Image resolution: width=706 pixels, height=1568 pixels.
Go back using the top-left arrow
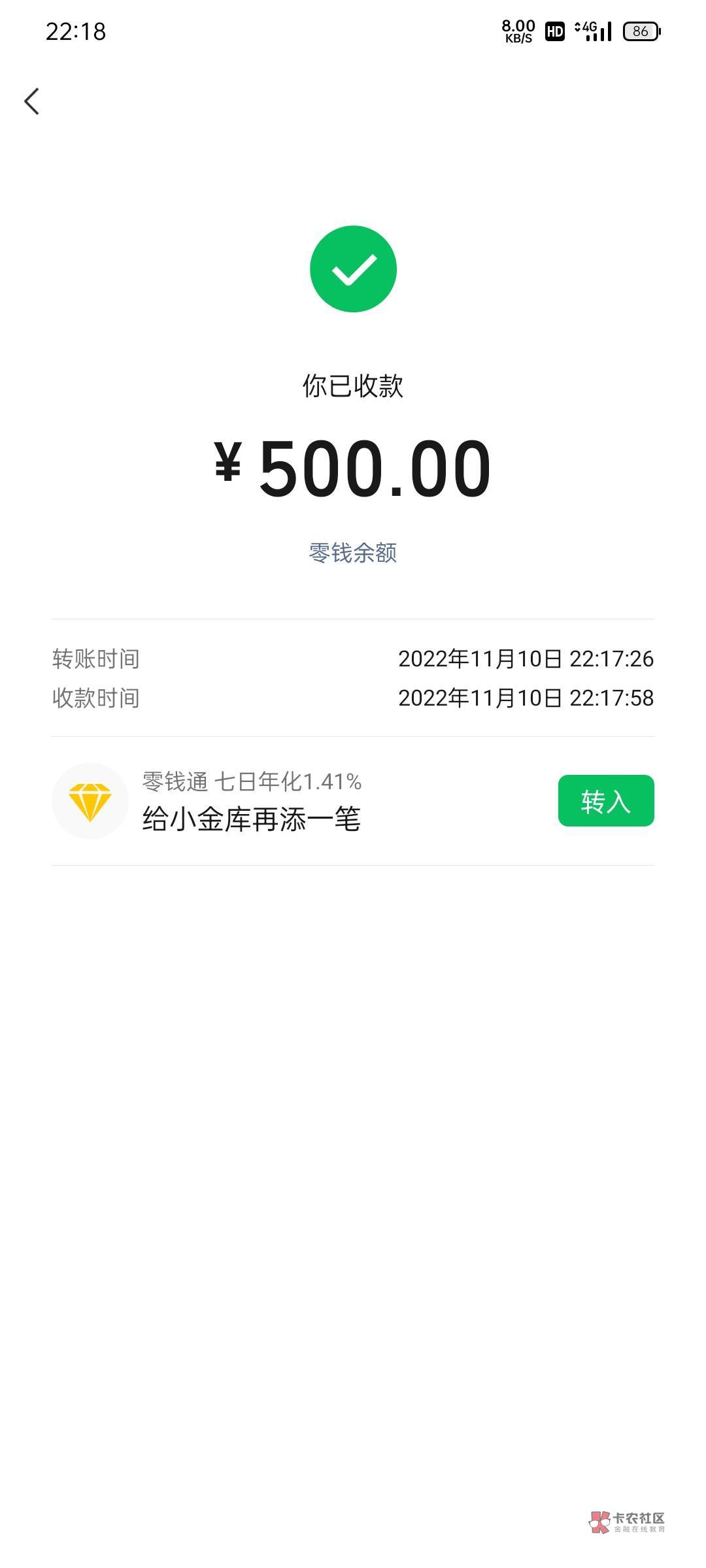click(x=31, y=101)
